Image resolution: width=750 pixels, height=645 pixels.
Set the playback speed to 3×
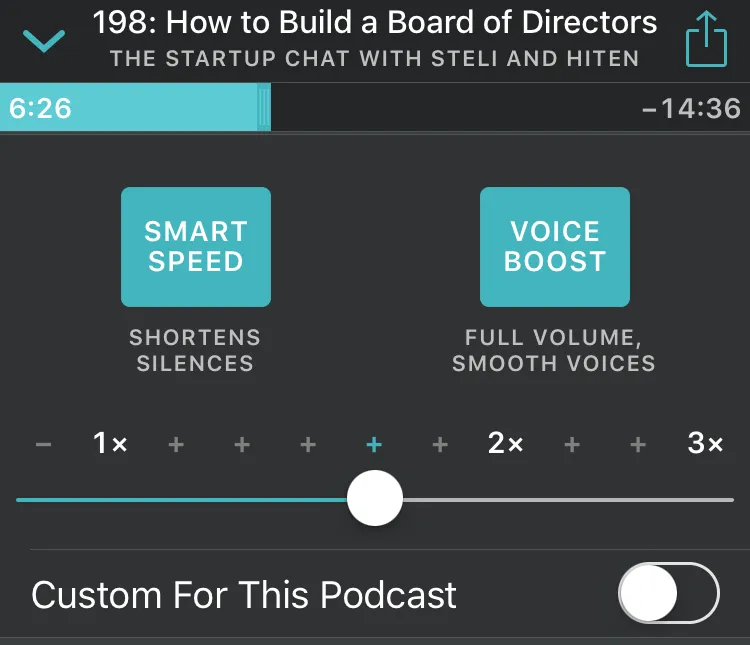705,444
